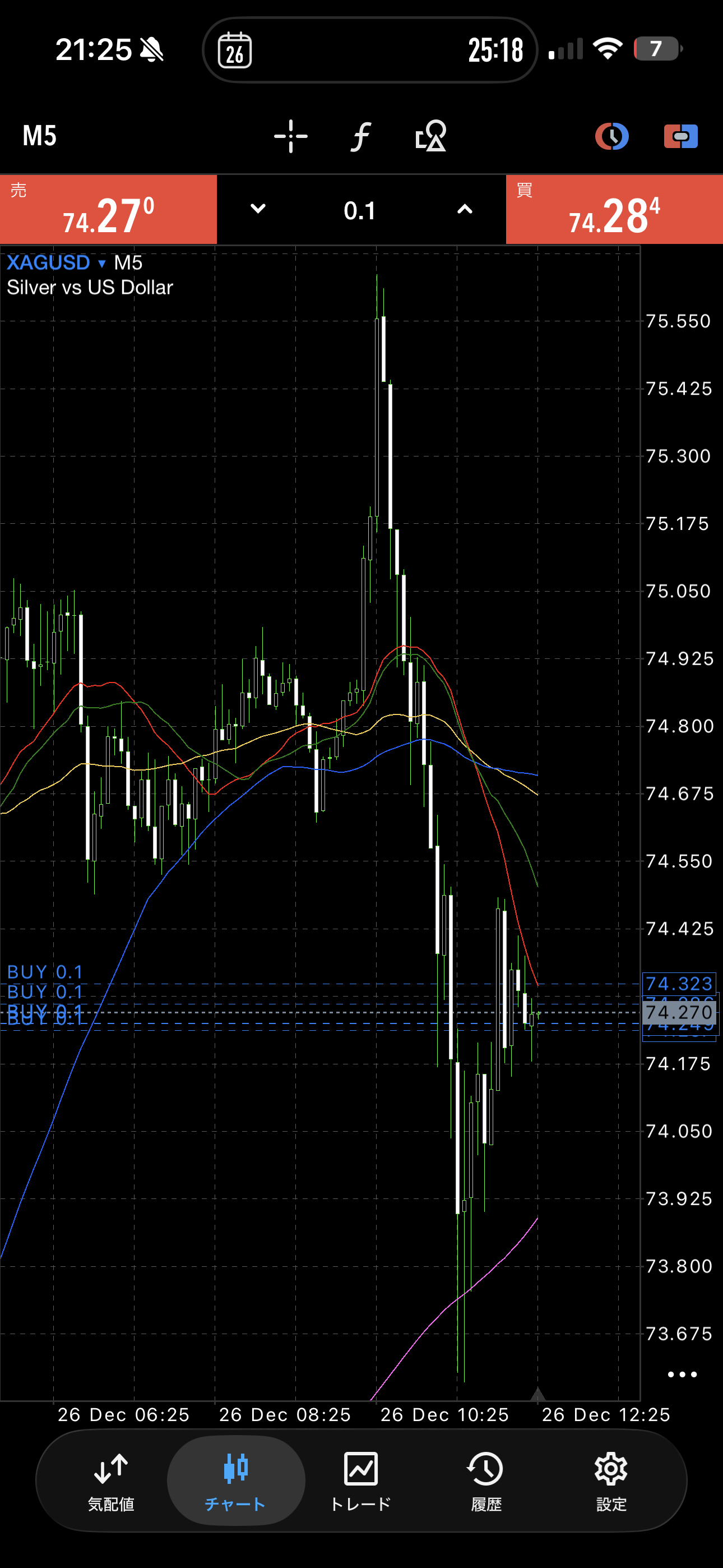Screen dimensions: 723x1568
Task: Sell at 74.270
Action: pos(108,210)
